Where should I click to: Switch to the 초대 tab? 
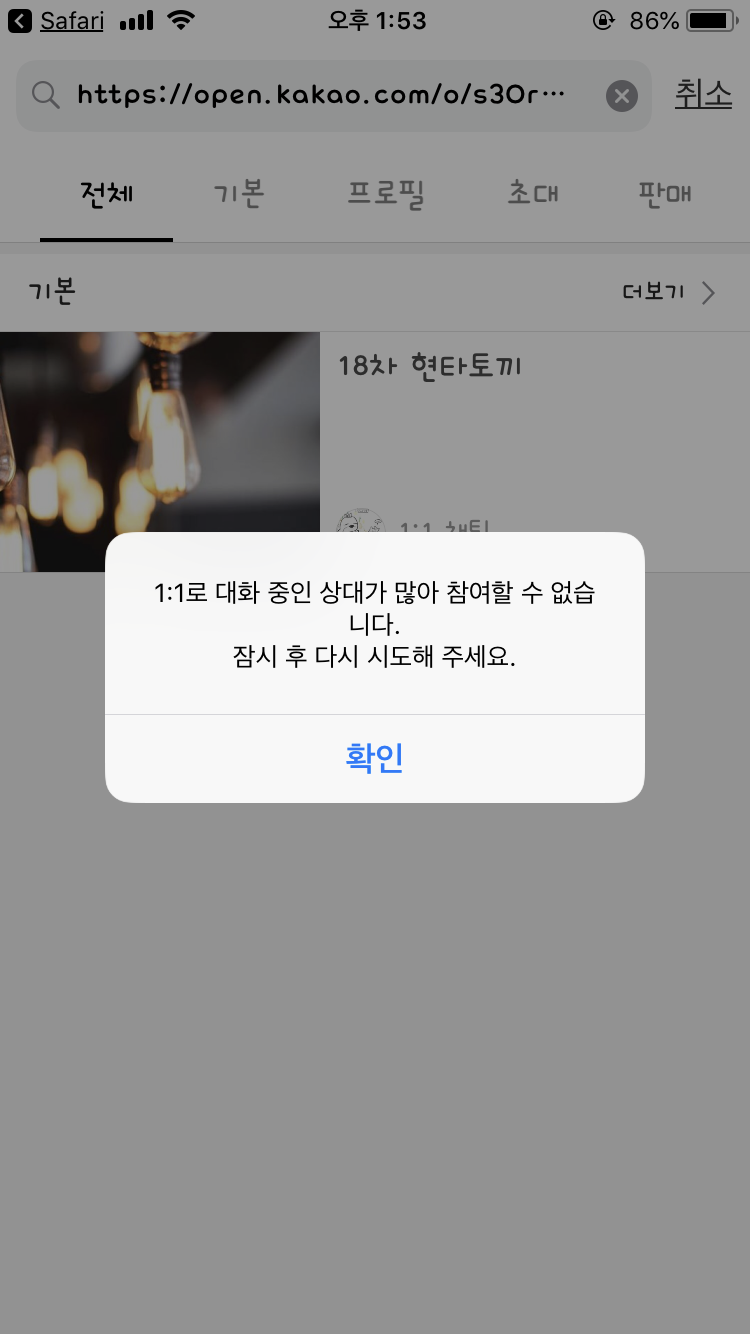click(532, 194)
